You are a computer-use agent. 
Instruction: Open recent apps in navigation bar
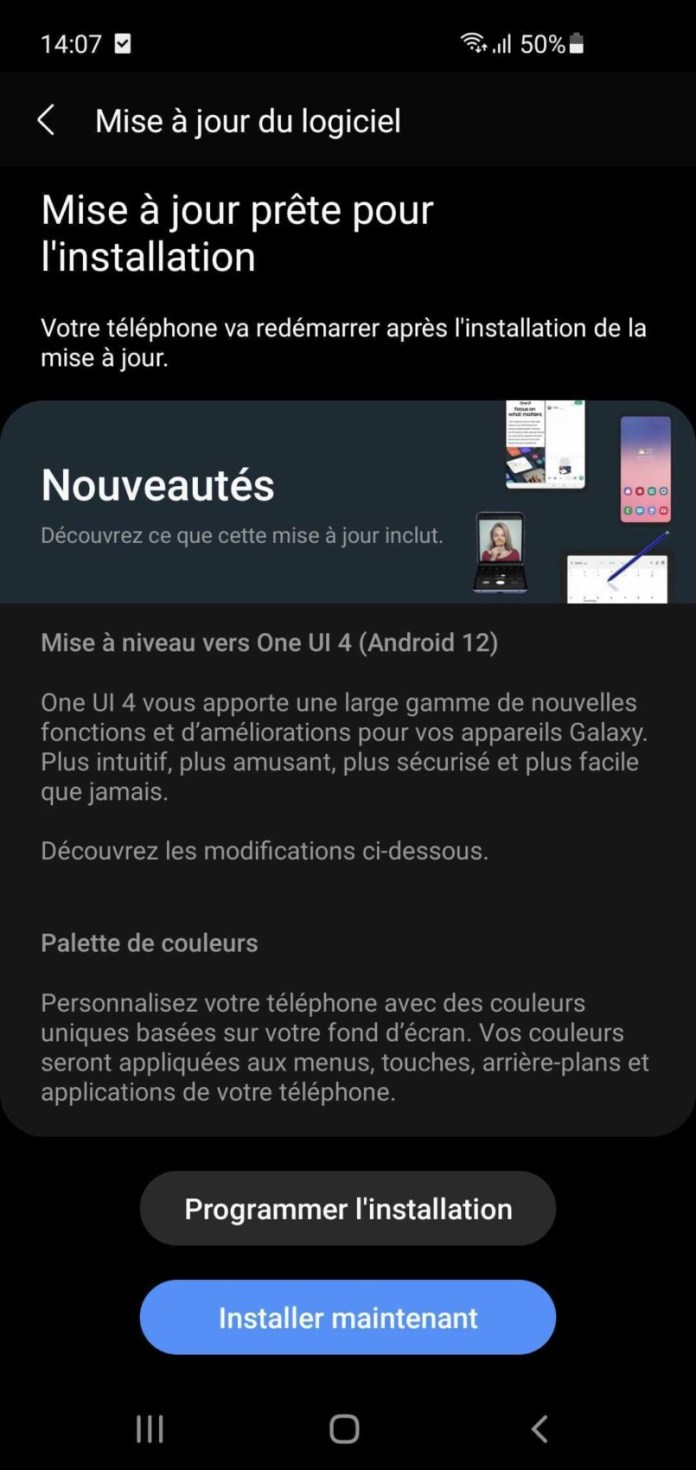(150, 1429)
